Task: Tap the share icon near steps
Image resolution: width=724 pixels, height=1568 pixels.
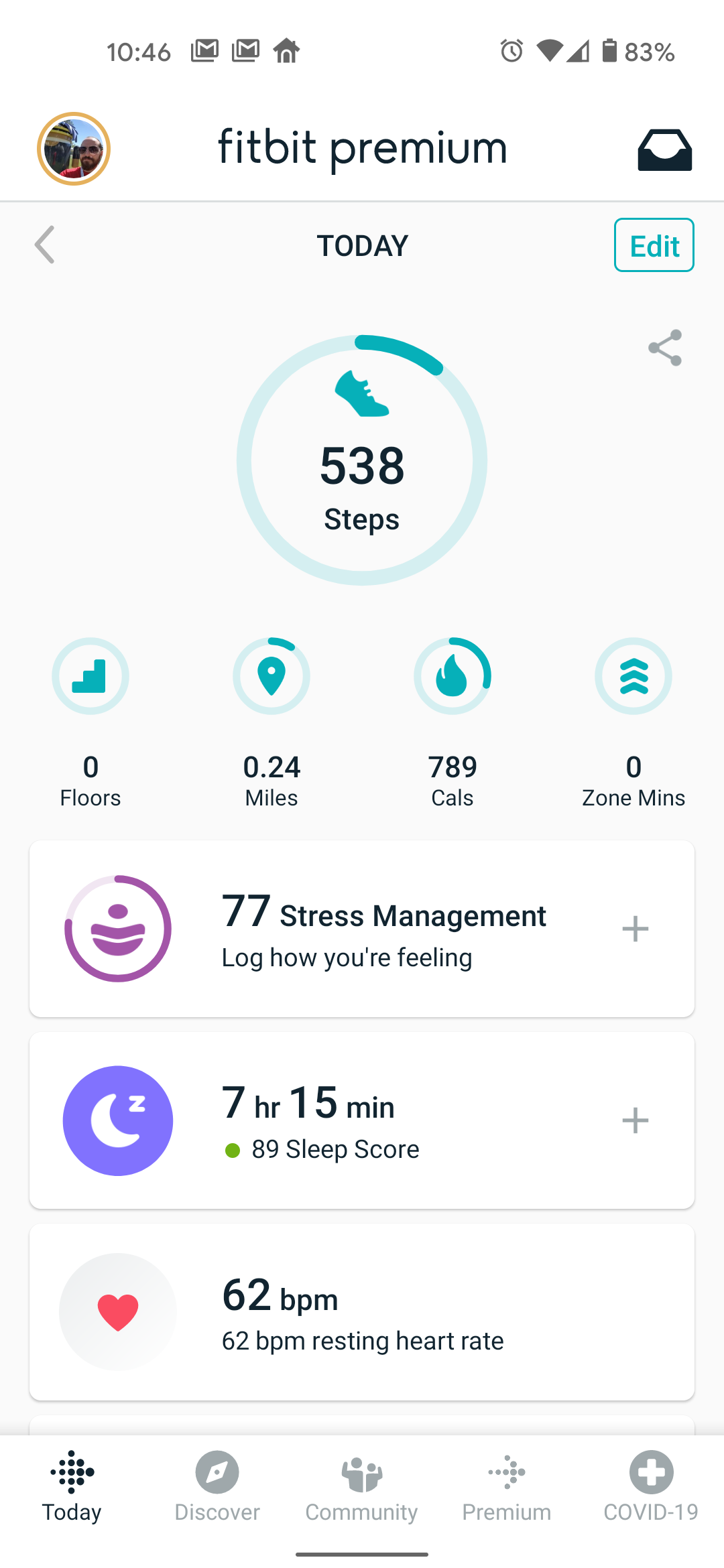Action: pos(663,347)
